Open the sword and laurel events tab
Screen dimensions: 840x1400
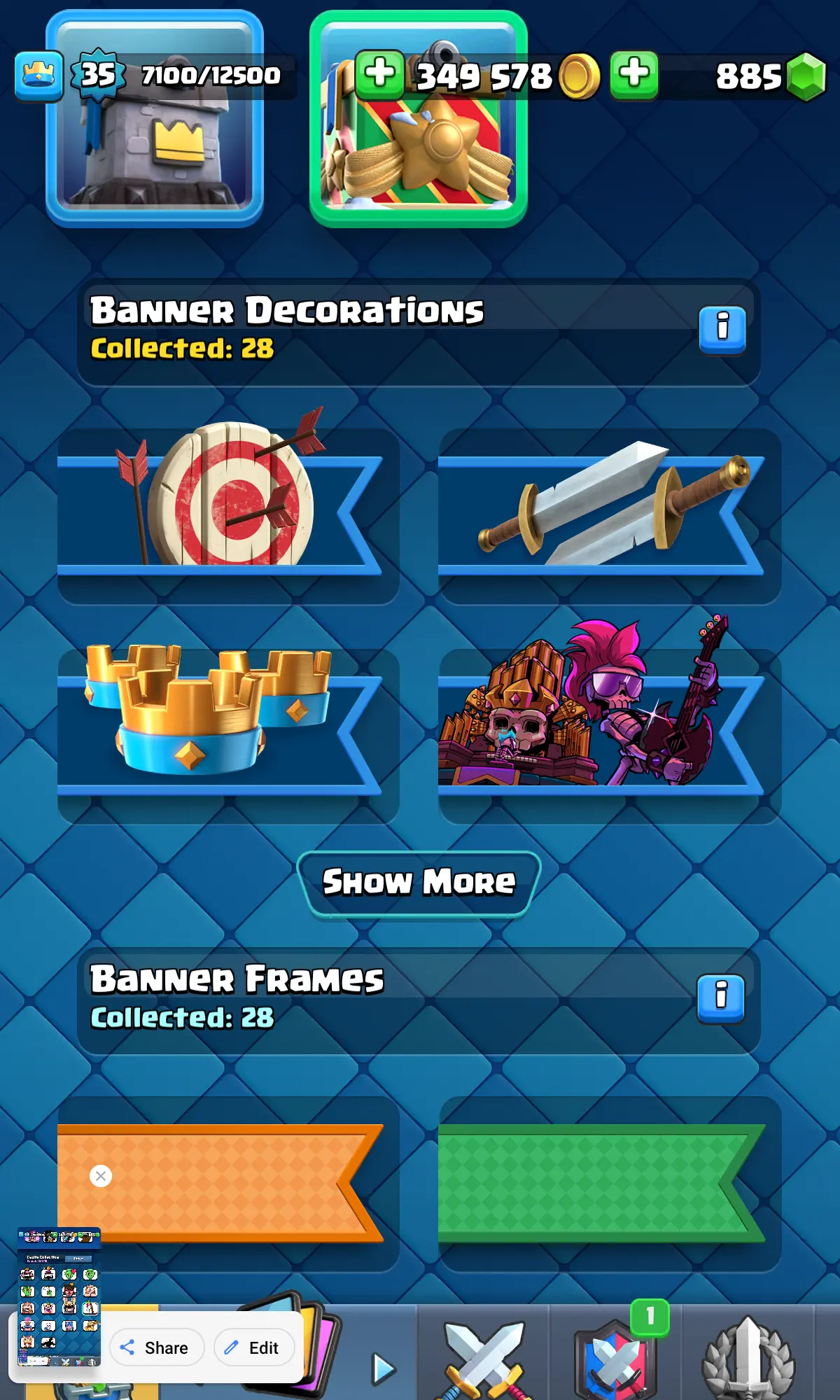coord(749,1358)
